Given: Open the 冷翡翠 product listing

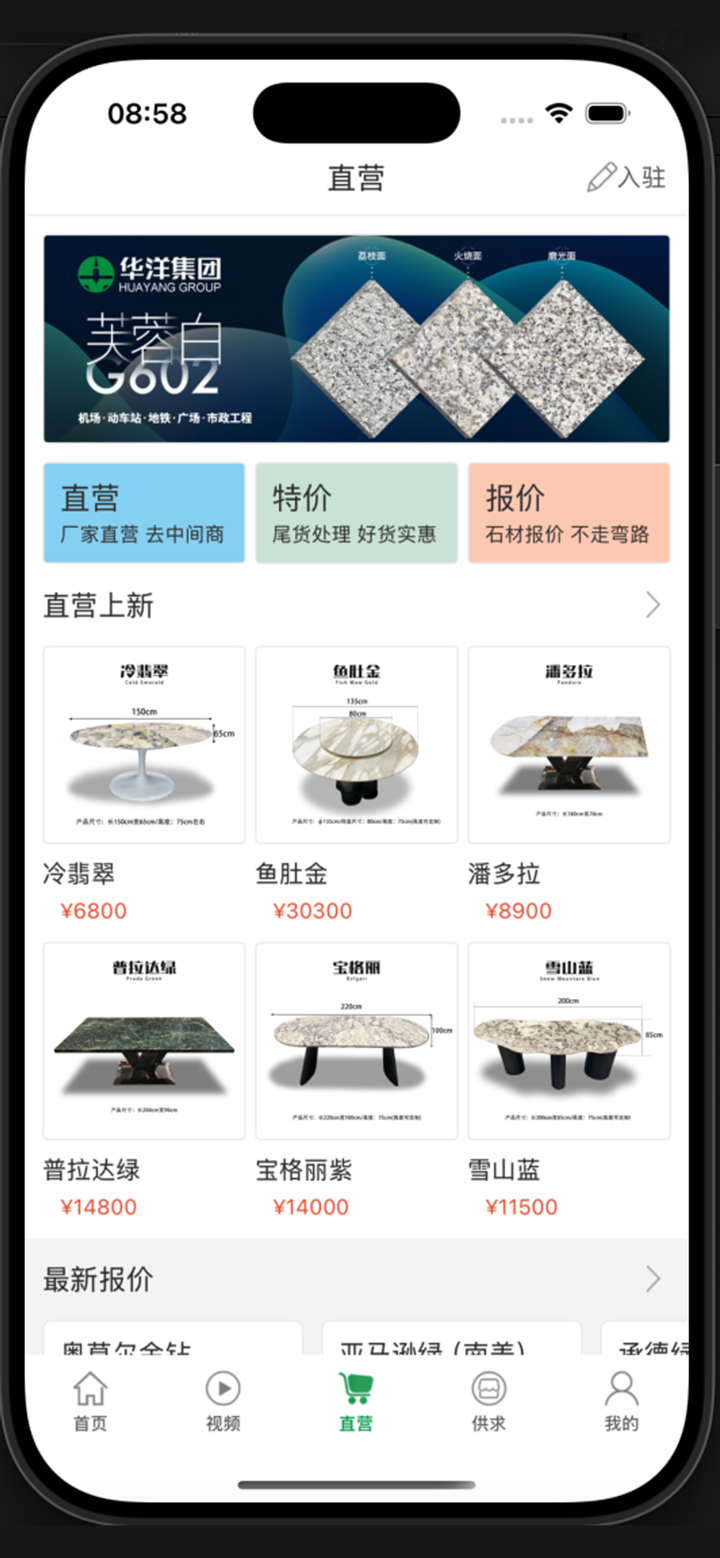Looking at the screenshot, I should pyautogui.click(x=143, y=742).
